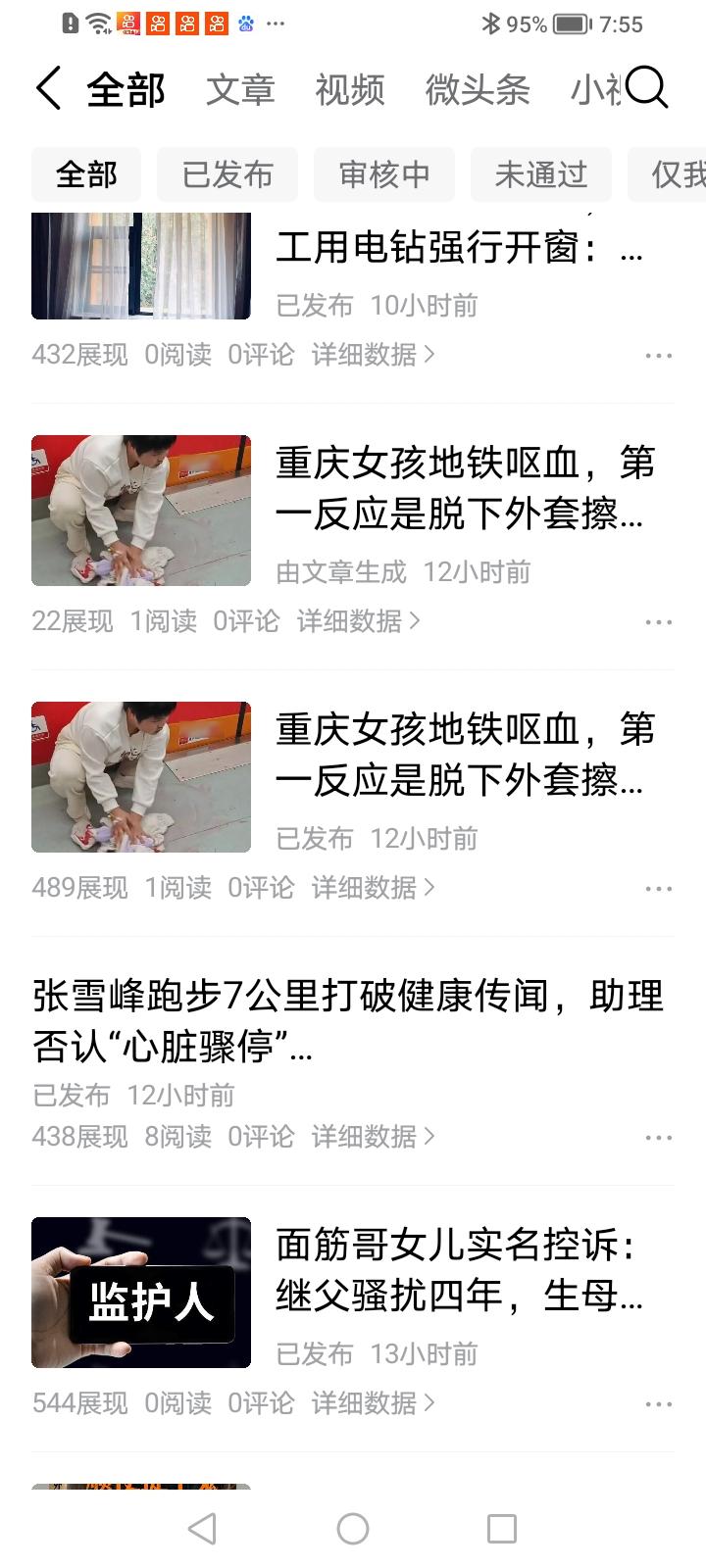Open more options for 重庆女孩地铁呕血 published post
Screen dimensions: 706x1568
coord(659,887)
